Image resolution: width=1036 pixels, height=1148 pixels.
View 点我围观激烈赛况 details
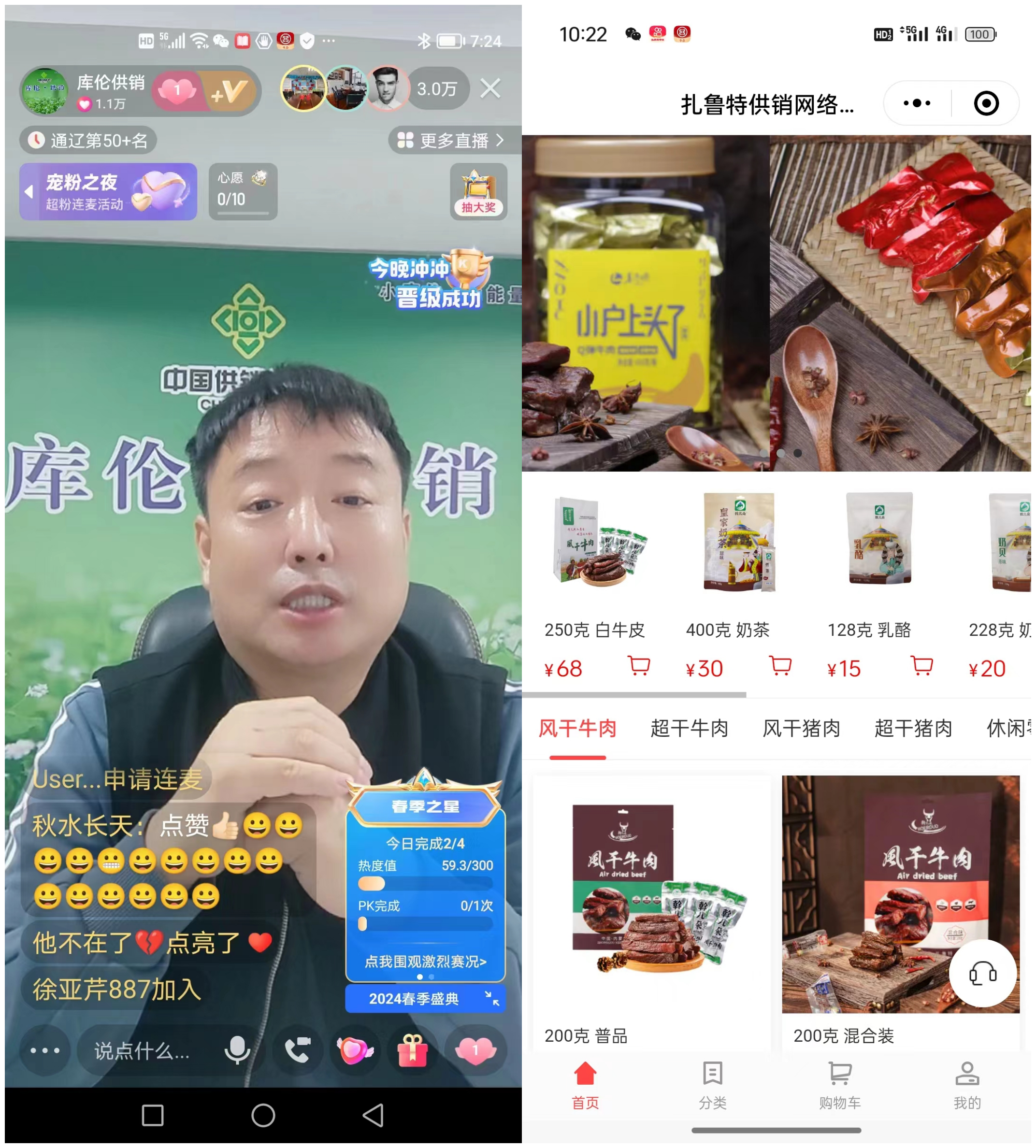(x=425, y=961)
